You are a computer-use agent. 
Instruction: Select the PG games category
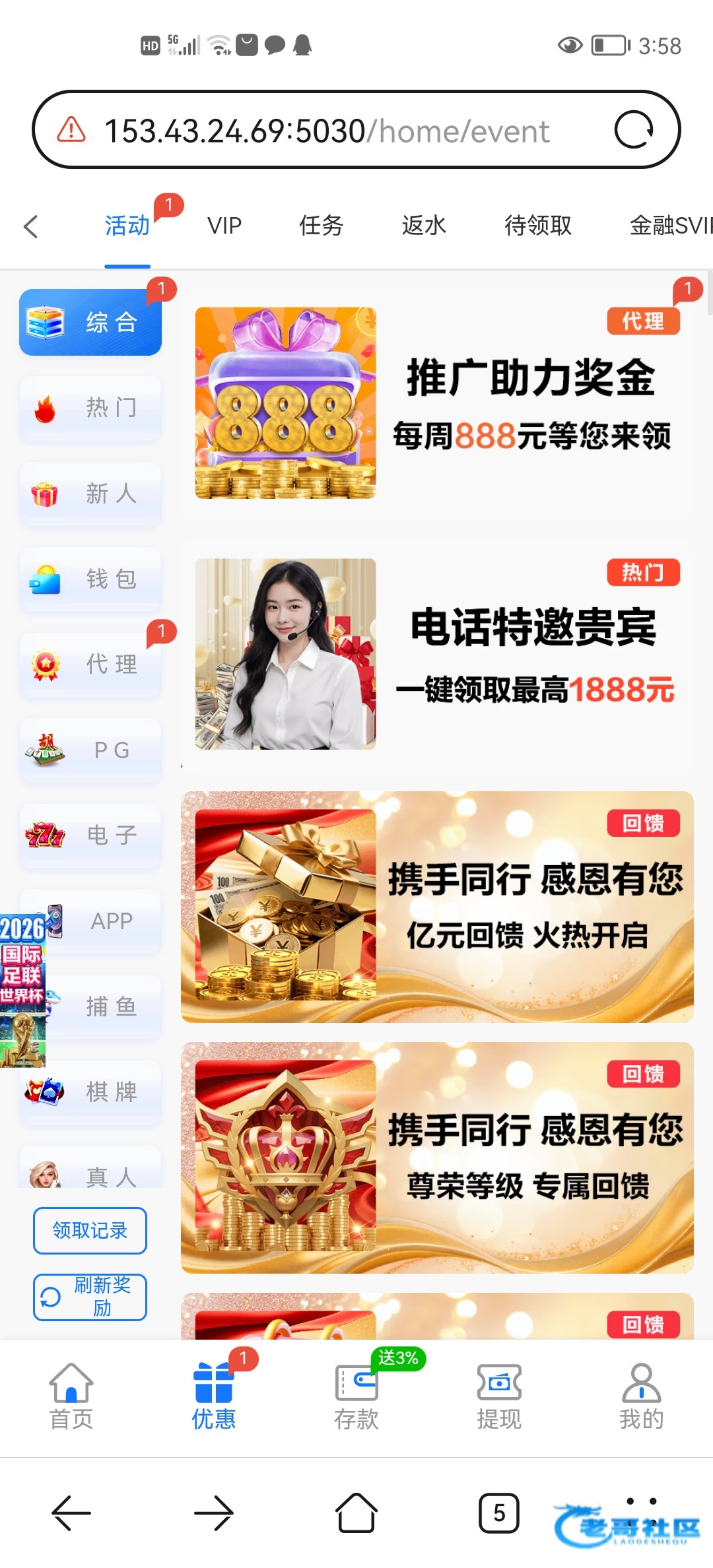click(x=91, y=750)
